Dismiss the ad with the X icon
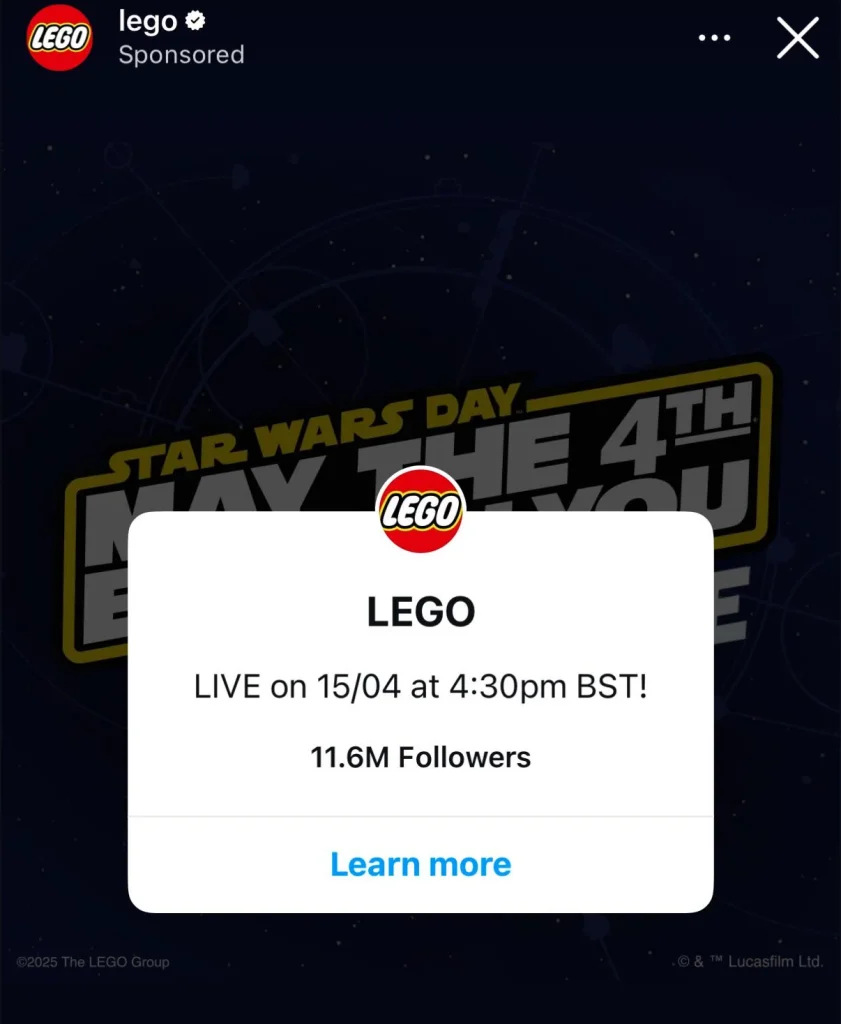 click(x=797, y=38)
